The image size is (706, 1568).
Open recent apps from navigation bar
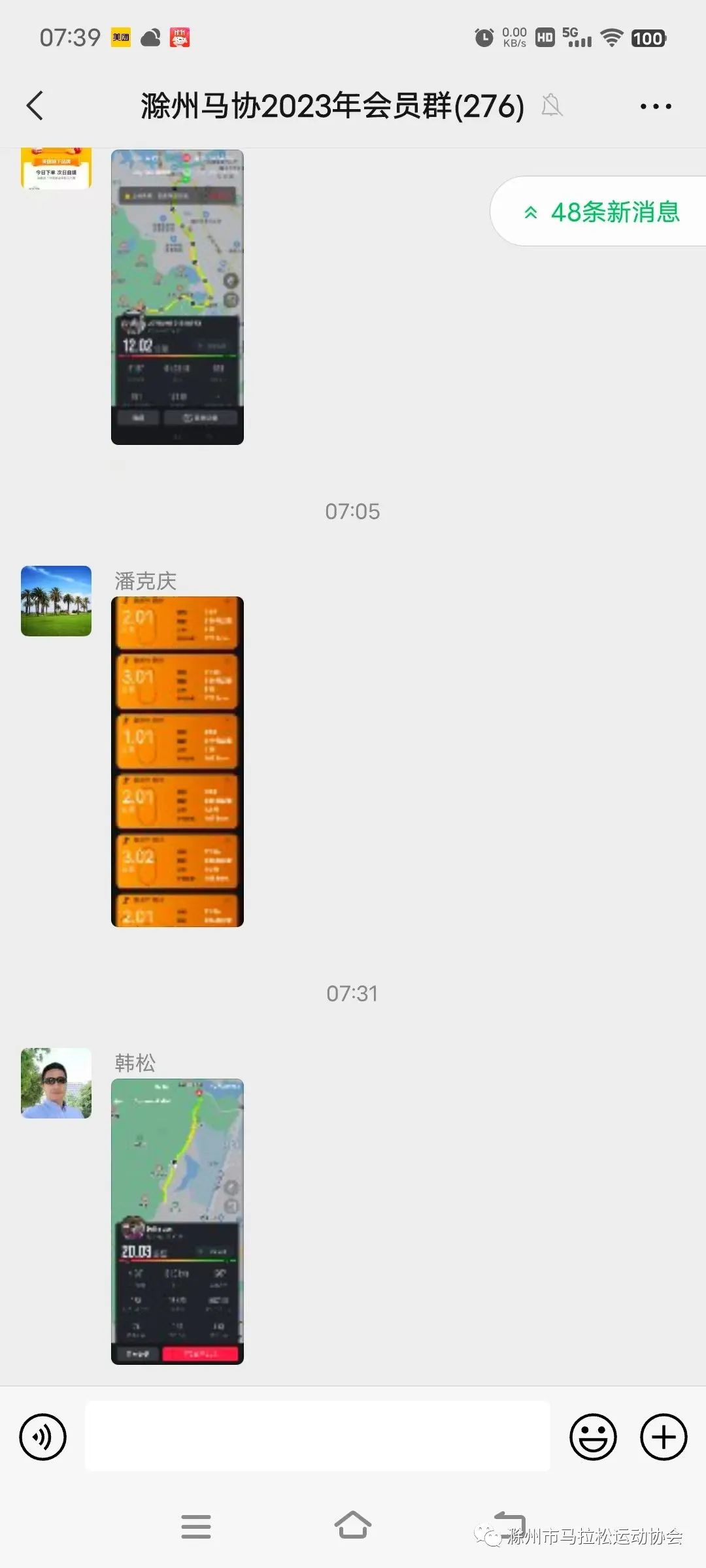[x=196, y=1526]
